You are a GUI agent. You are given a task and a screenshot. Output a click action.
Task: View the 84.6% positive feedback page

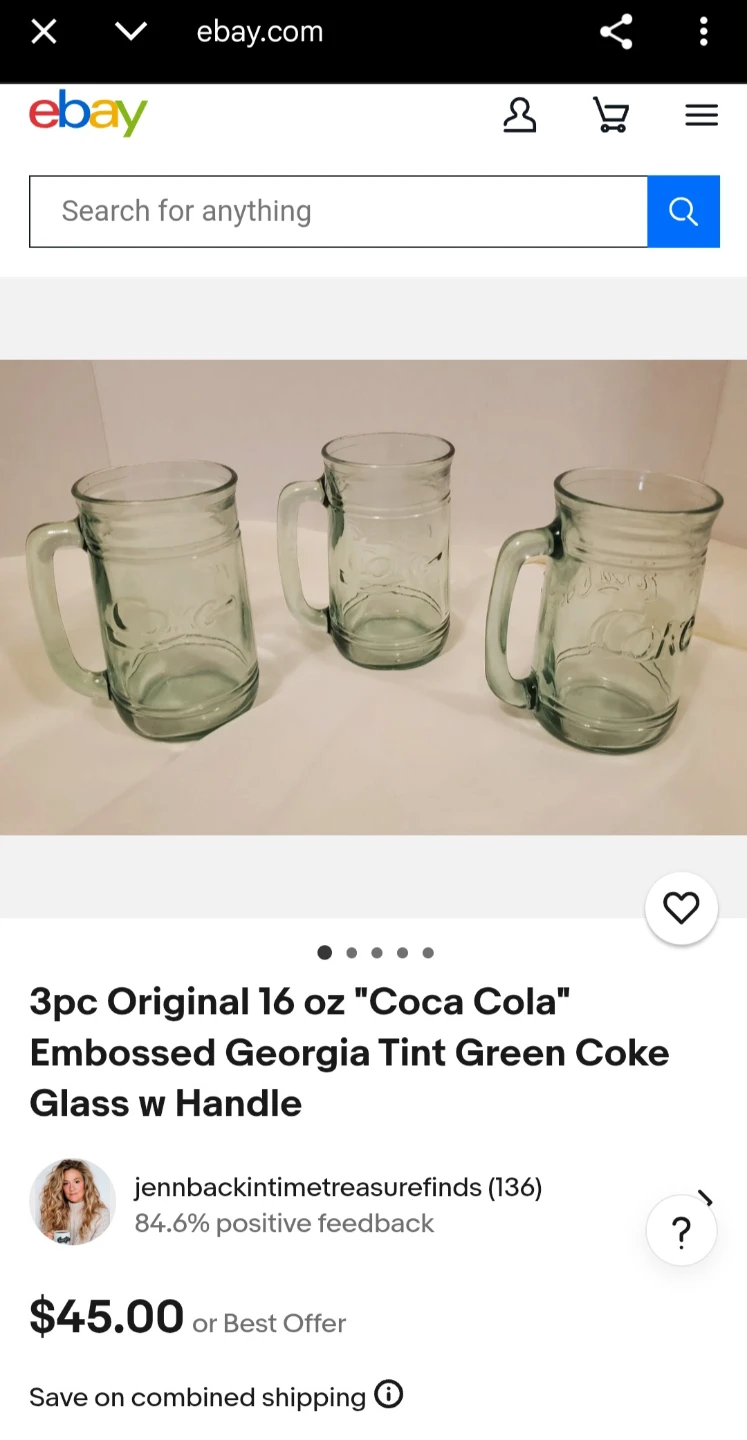click(x=284, y=1223)
